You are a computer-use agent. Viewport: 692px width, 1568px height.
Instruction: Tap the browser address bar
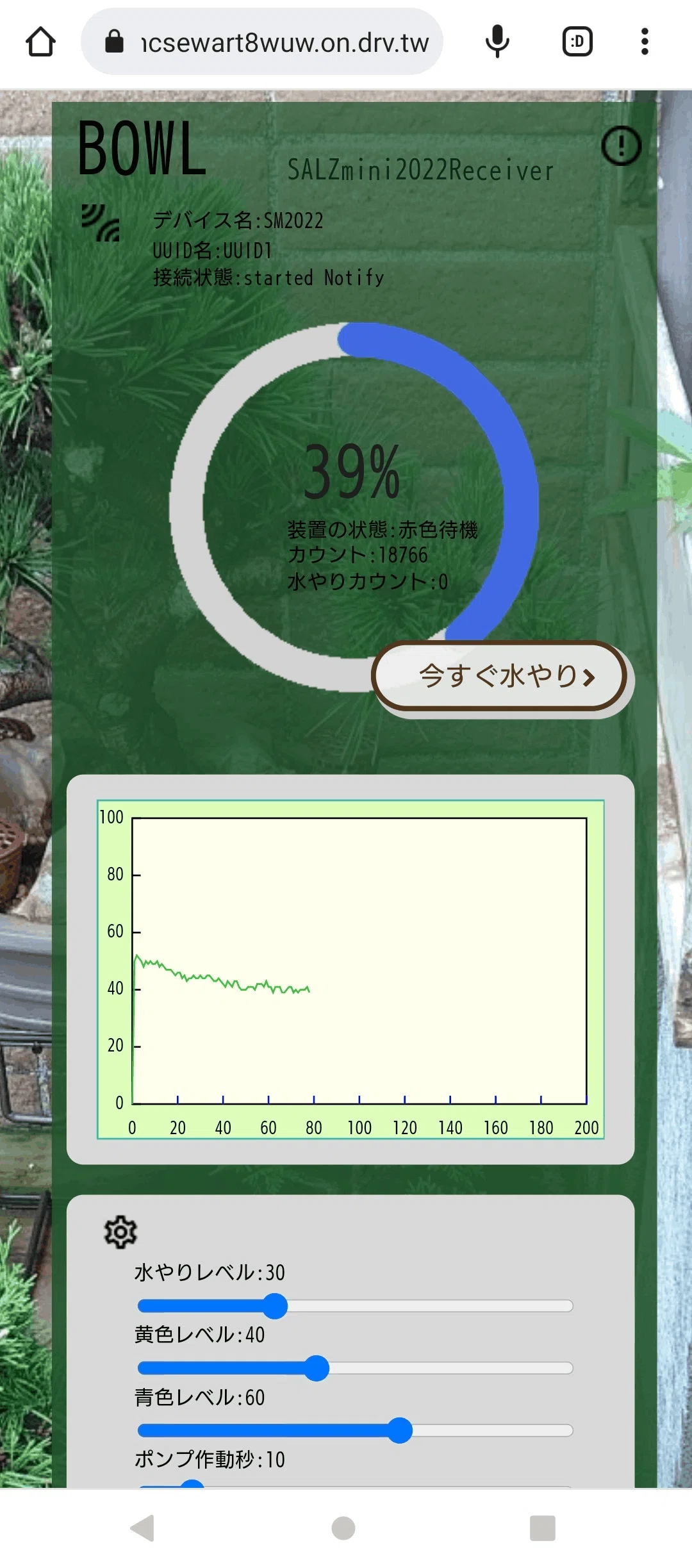[262, 42]
